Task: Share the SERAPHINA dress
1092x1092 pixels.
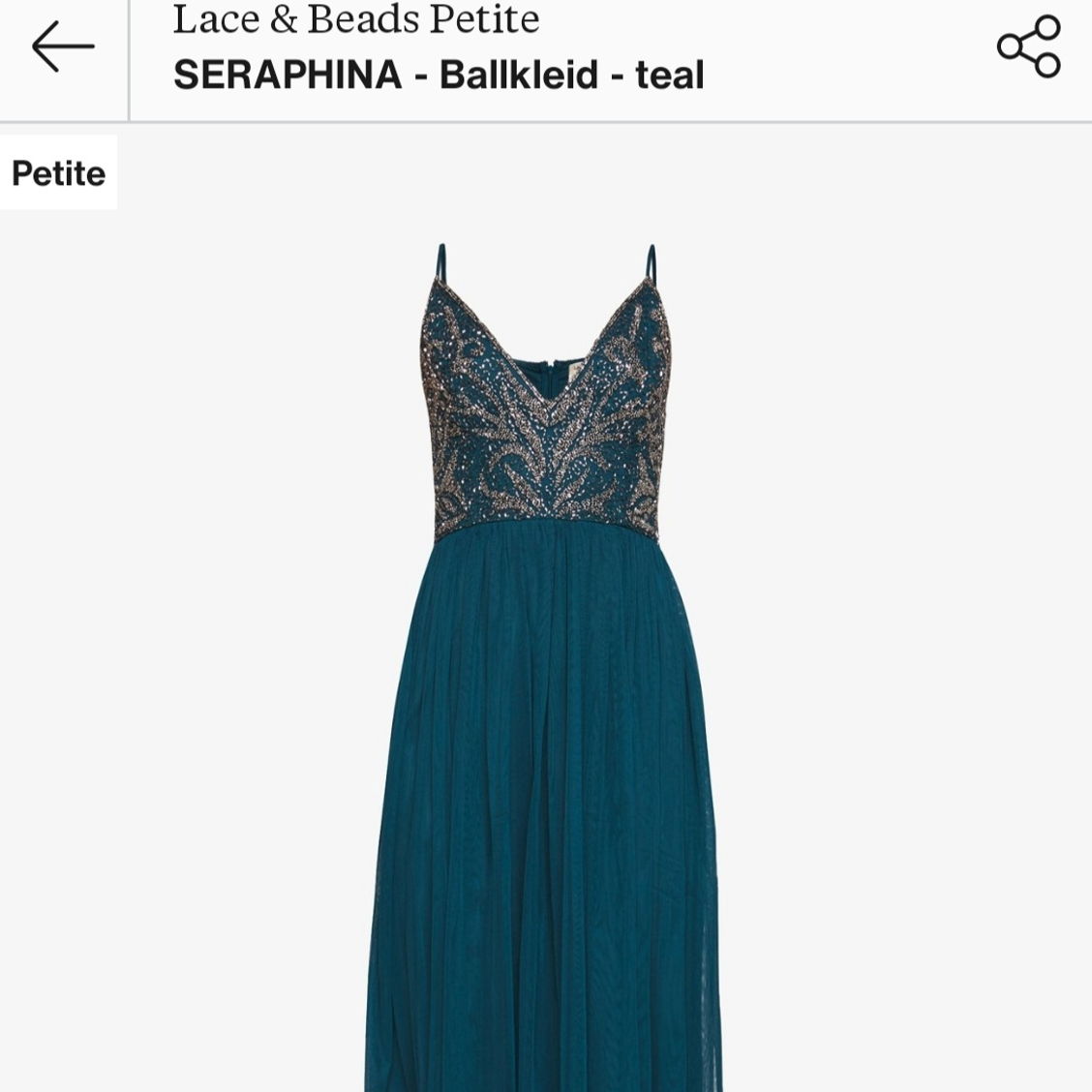Action: click(1028, 46)
